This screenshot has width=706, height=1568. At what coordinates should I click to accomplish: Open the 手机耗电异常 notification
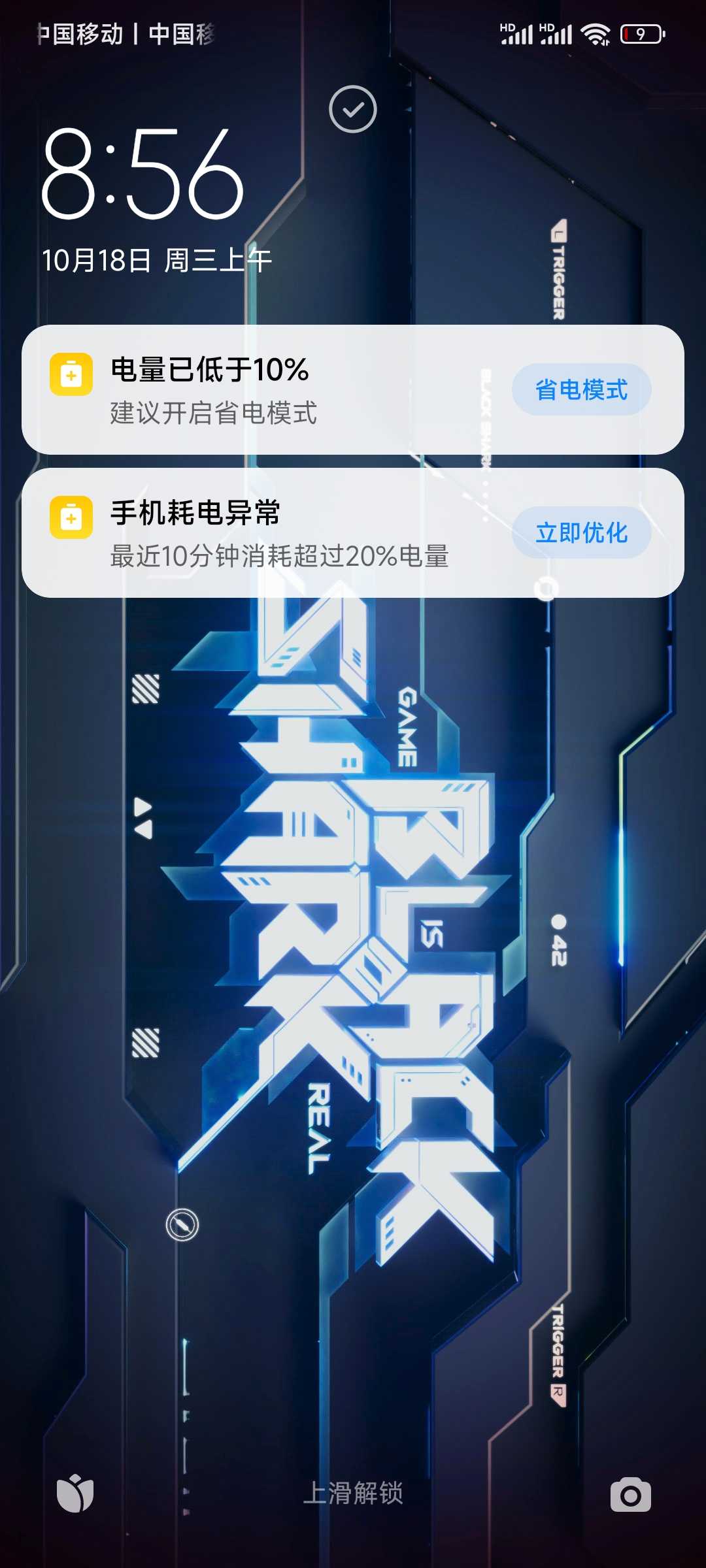(x=261, y=532)
